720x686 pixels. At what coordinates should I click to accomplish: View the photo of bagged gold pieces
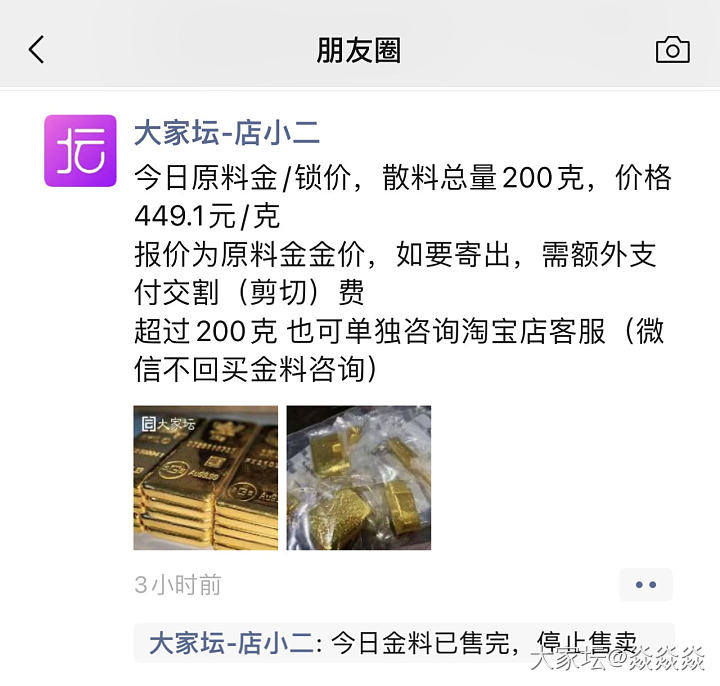click(x=359, y=477)
